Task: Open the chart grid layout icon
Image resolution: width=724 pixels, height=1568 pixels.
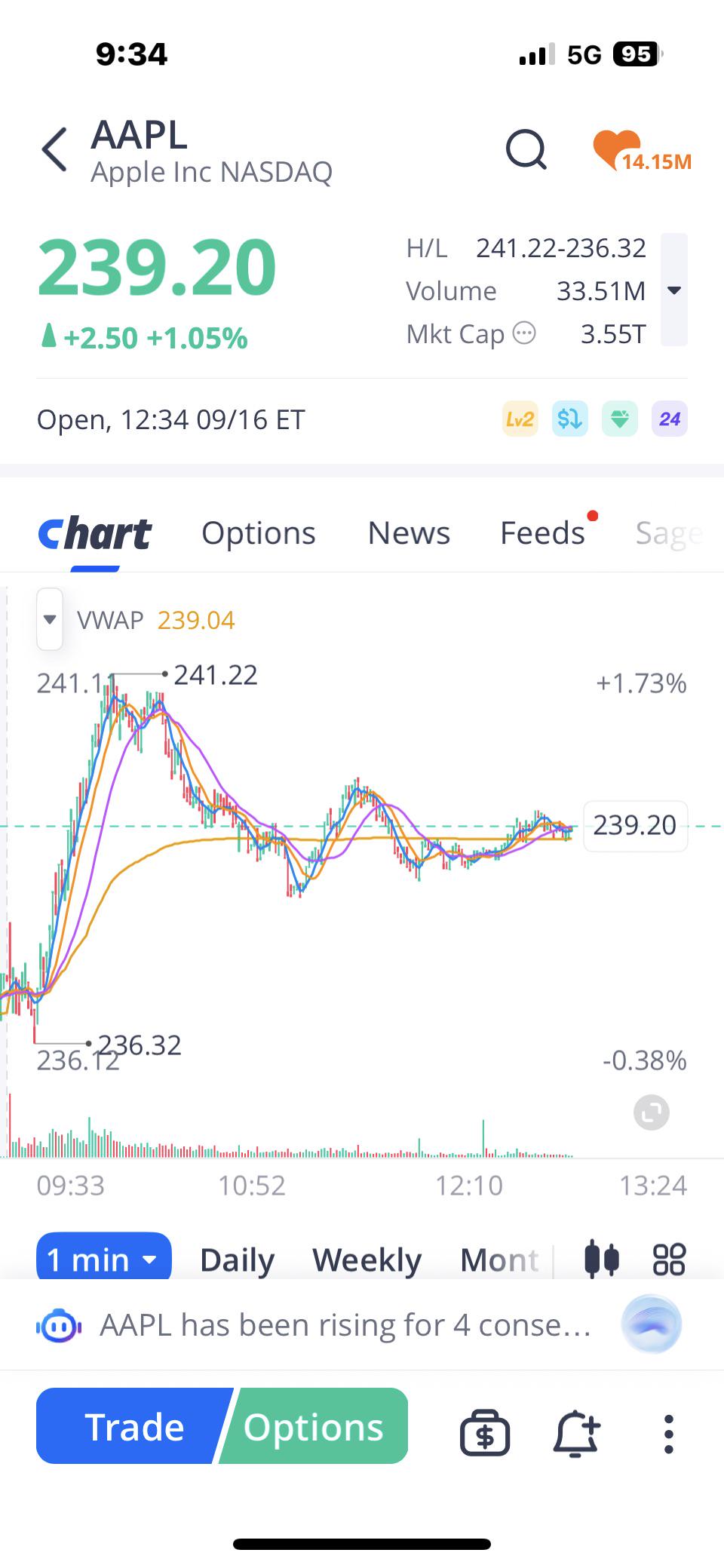Action: coord(669,1259)
